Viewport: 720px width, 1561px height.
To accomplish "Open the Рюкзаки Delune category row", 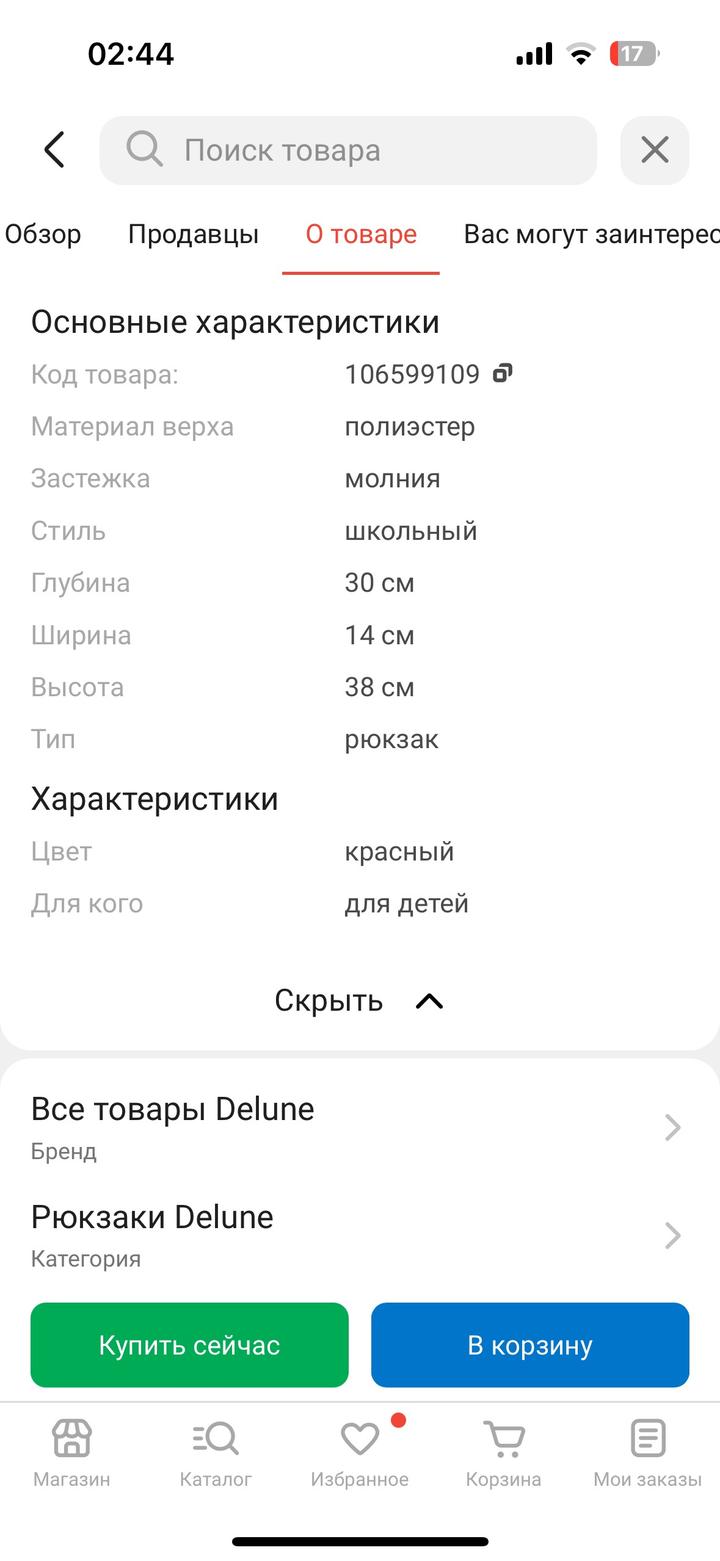I will pos(358,1235).
